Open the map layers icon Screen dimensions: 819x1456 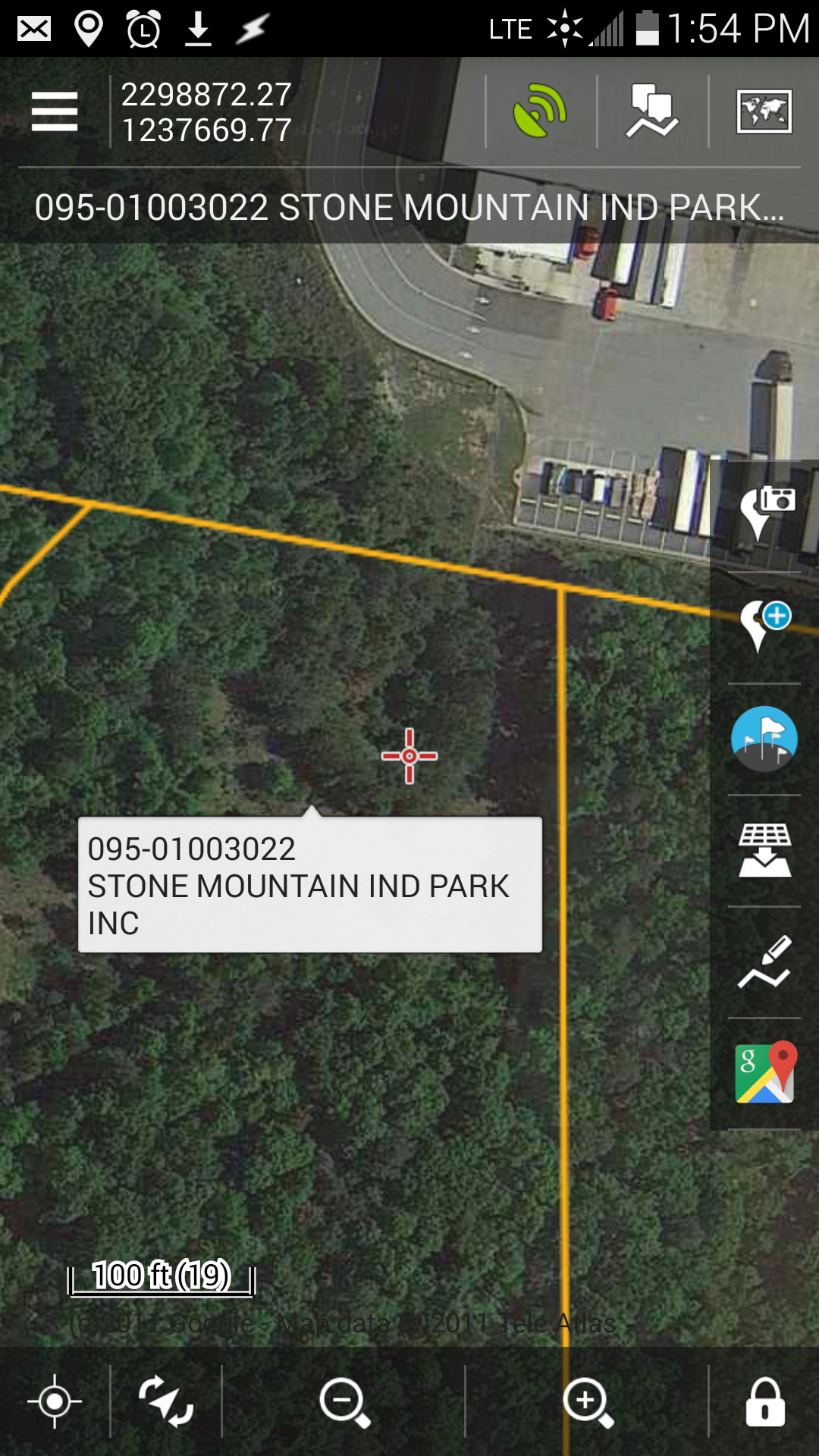(x=651, y=111)
